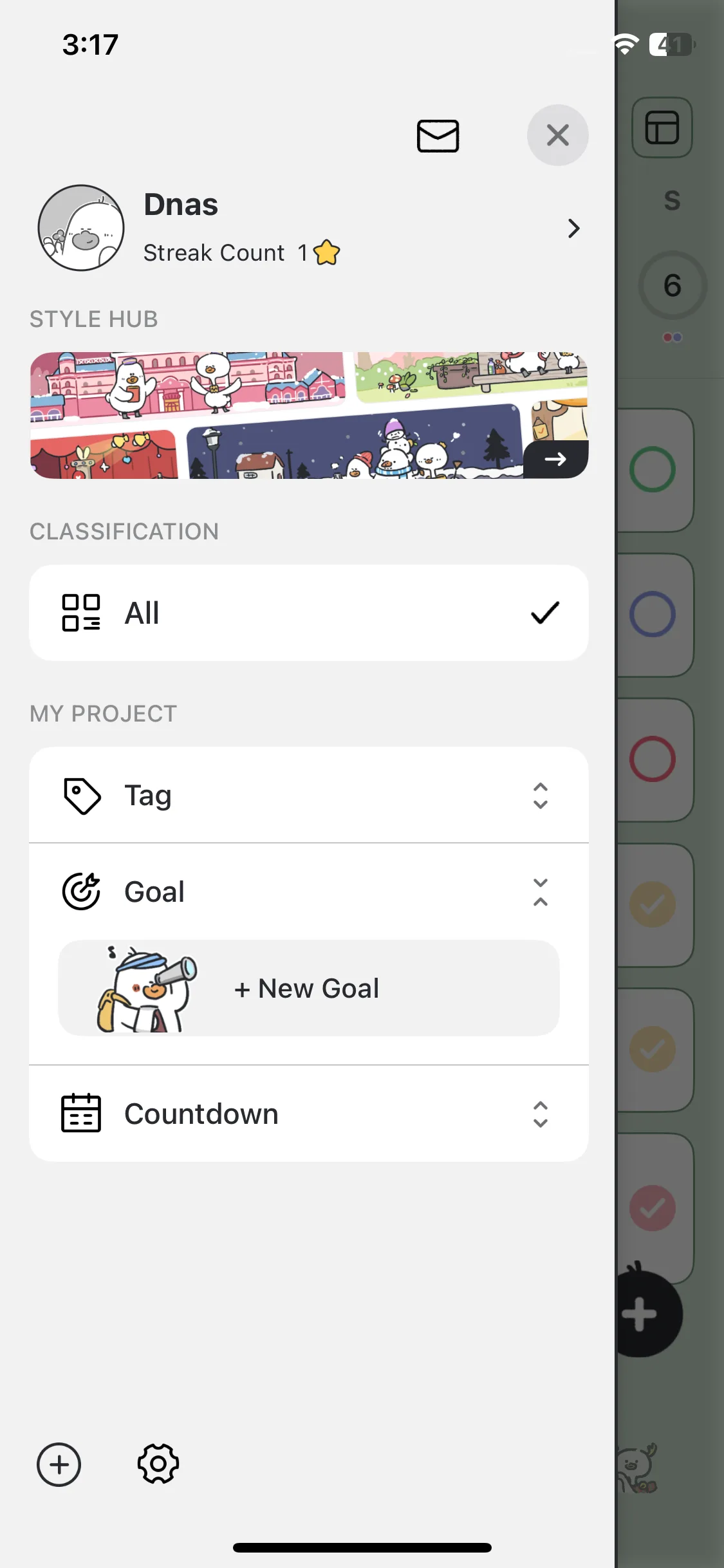Open settings gear
The width and height of the screenshot is (724, 1568).
[x=158, y=1464]
